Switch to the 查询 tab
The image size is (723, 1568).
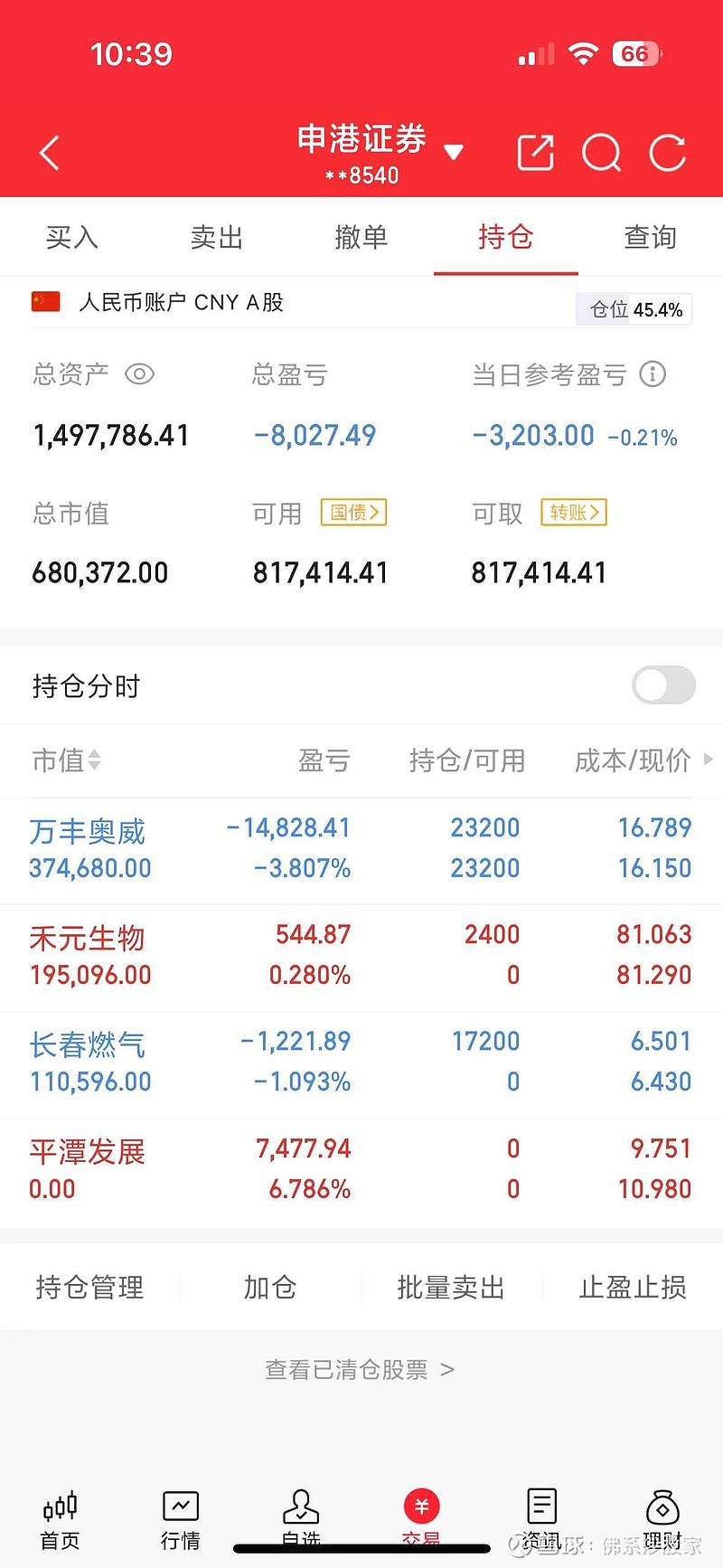(x=650, y=238)
